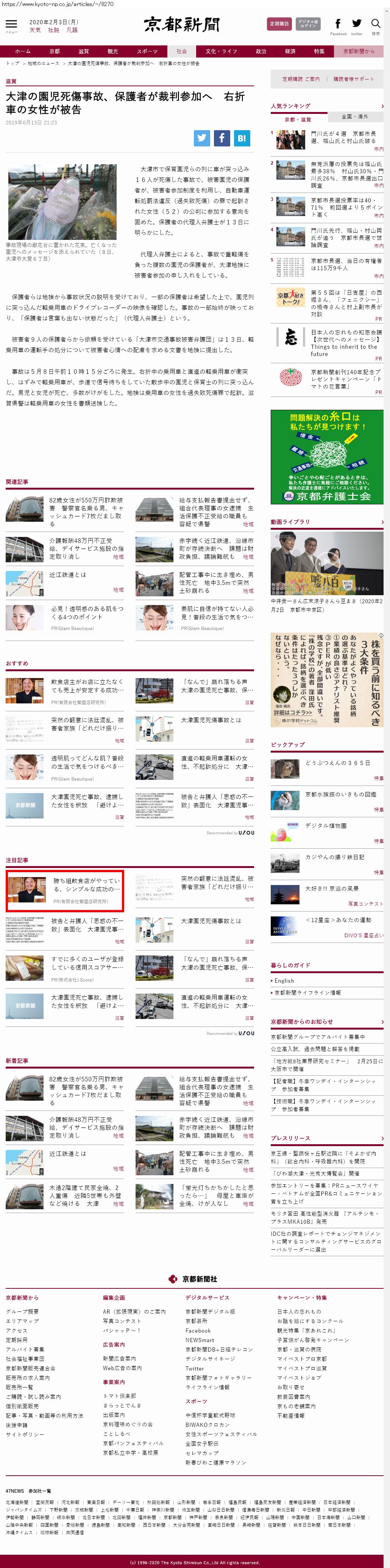
Task: Share the article on Twitter
Action: tap(202, 138)
